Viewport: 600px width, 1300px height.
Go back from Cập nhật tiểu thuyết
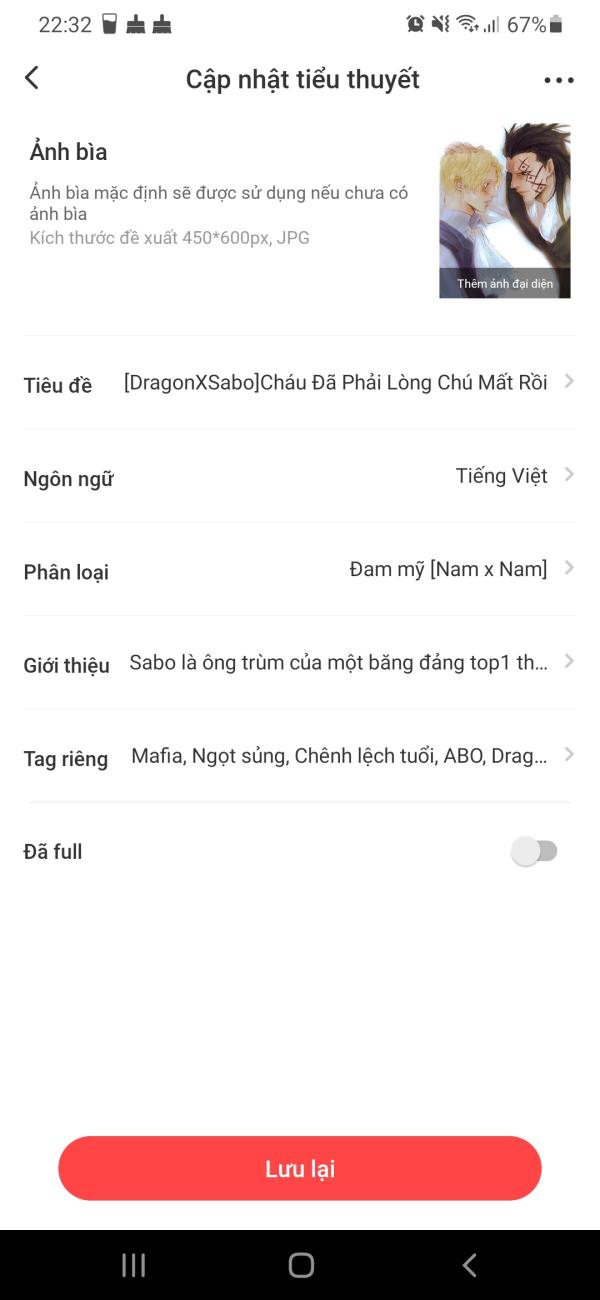[32, 78]
